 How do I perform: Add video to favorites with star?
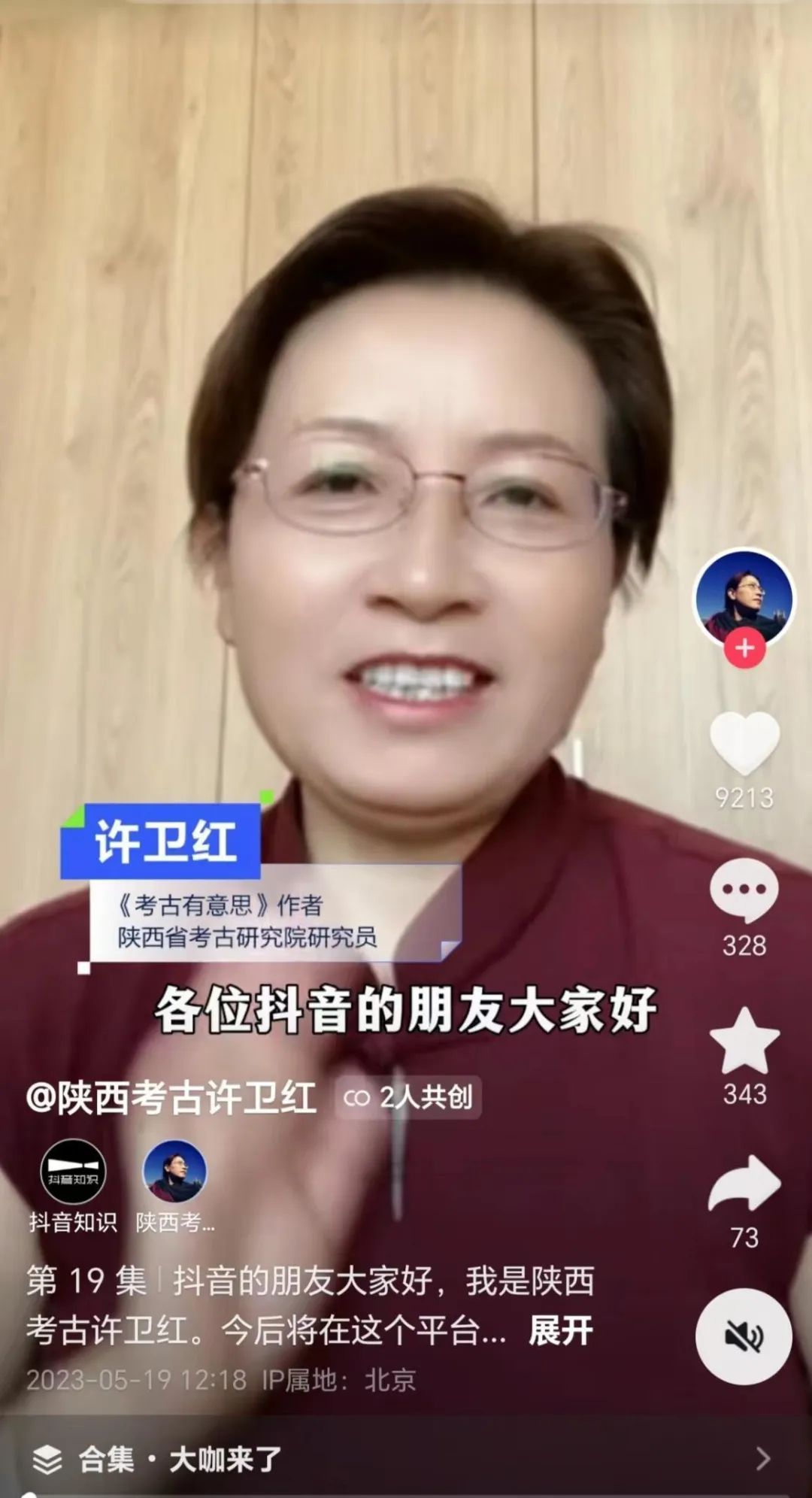pos(744,1042)
